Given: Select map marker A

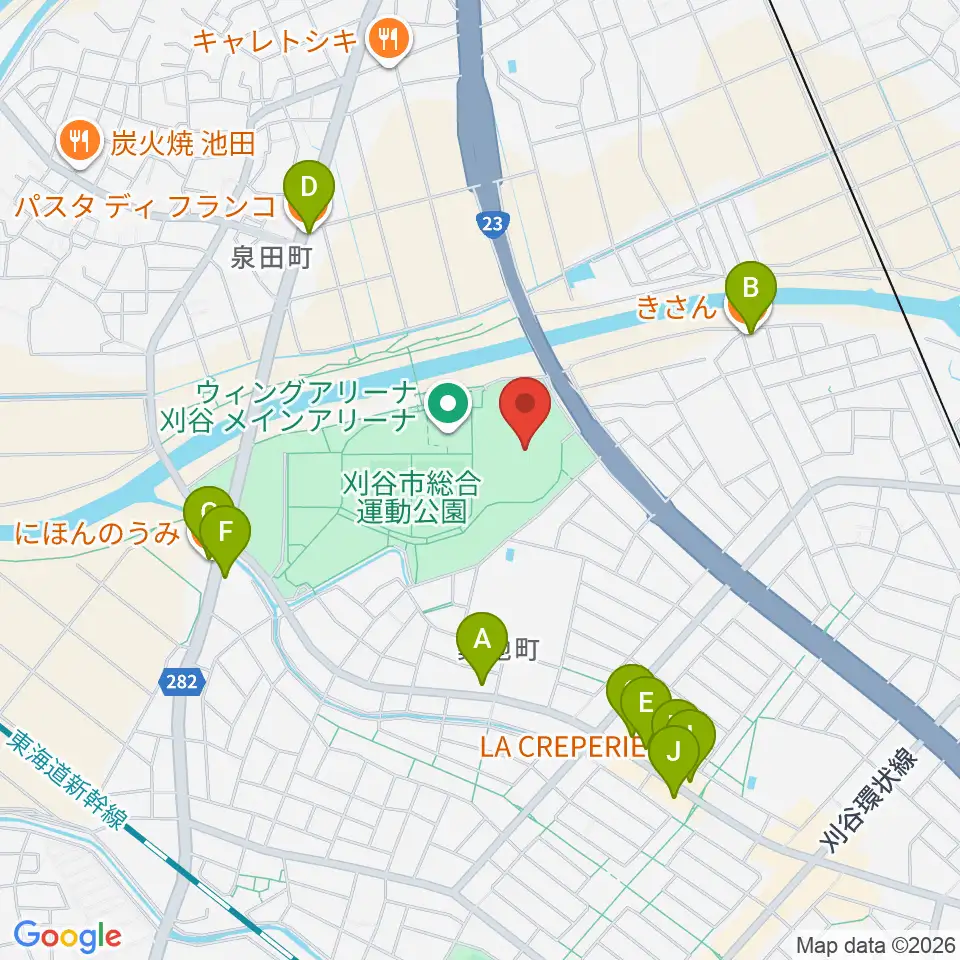Looking at the screenshot, I should (x=482, y=648).
